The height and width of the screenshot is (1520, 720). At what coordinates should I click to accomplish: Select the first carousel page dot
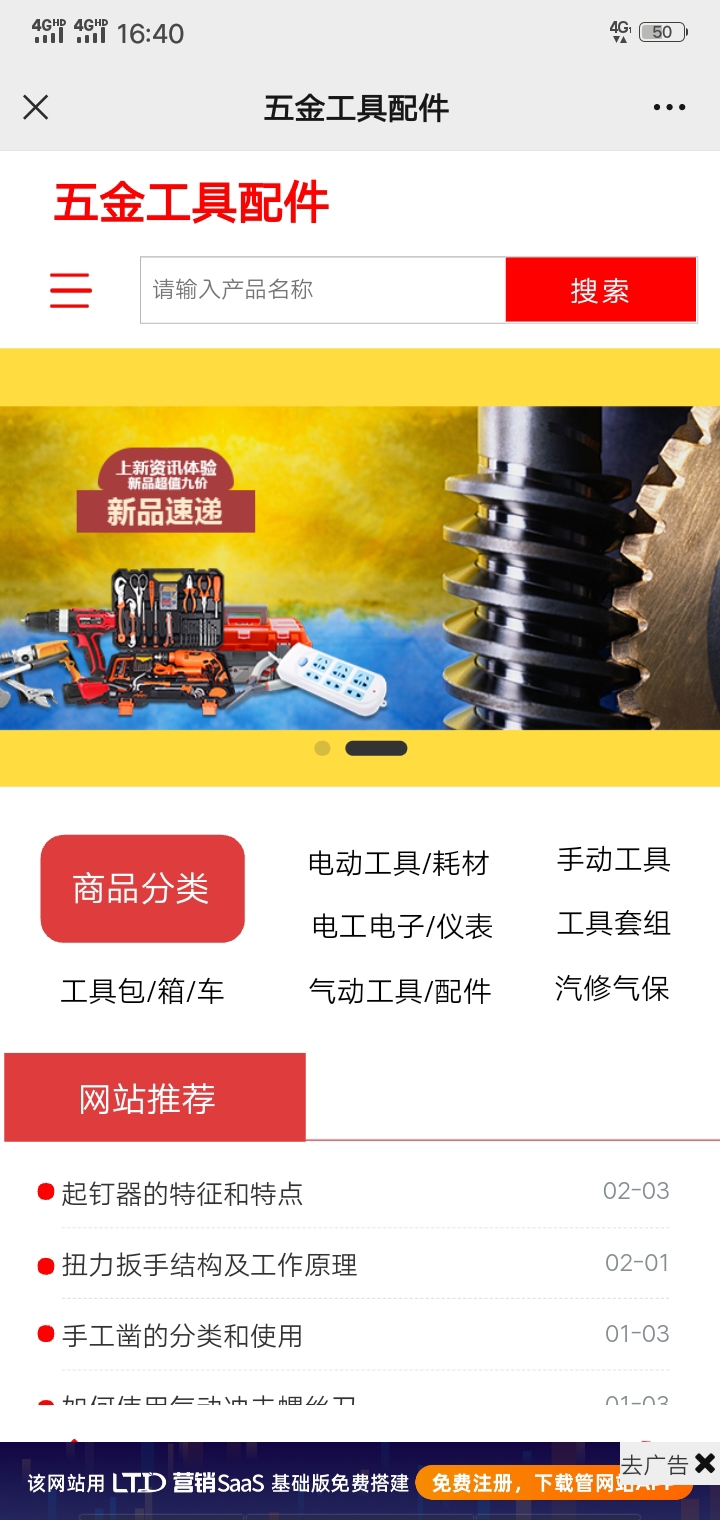tap(322, 748)
